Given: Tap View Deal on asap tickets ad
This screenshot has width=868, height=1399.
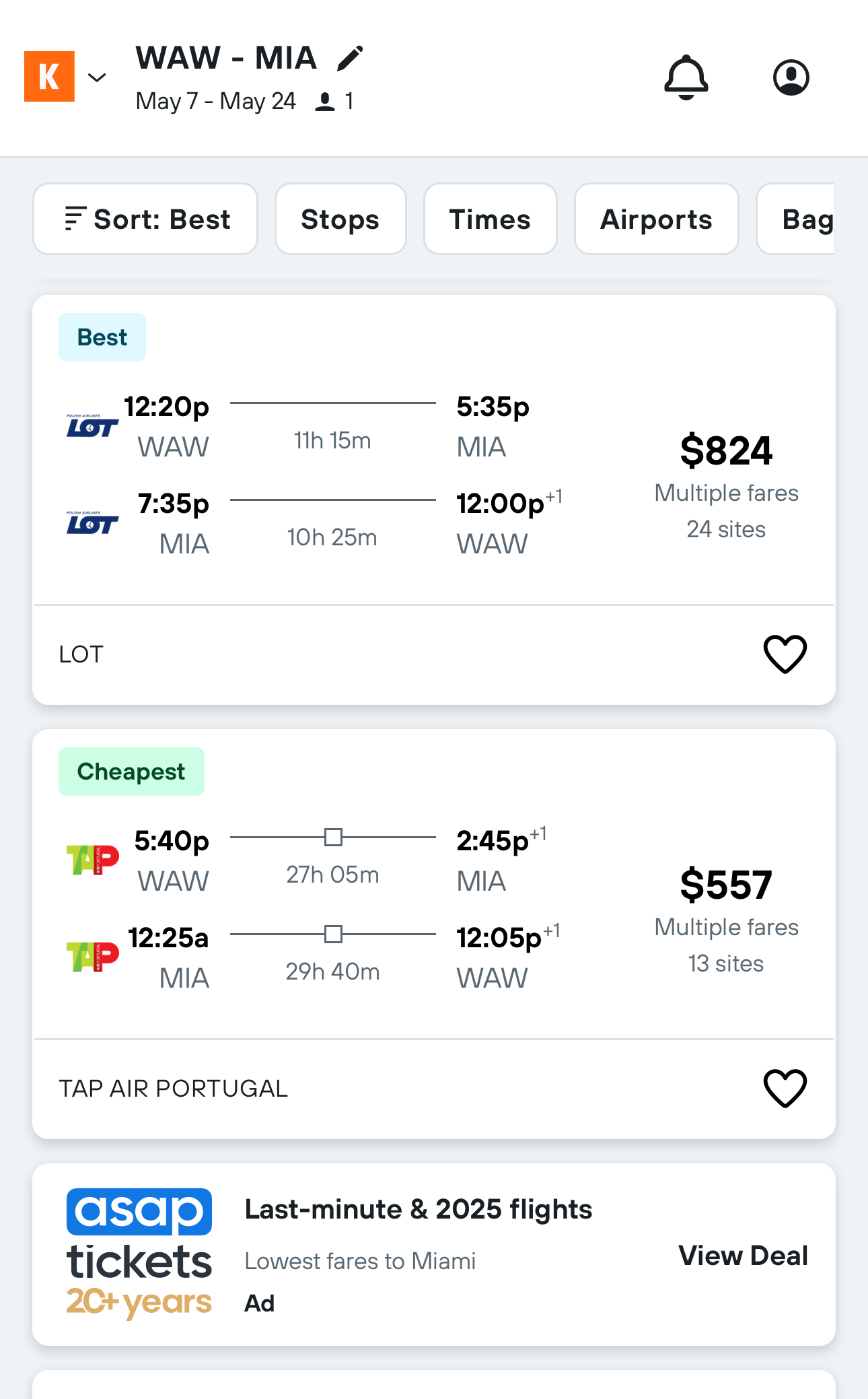Looking at the screenshot, I should 743,1256.
